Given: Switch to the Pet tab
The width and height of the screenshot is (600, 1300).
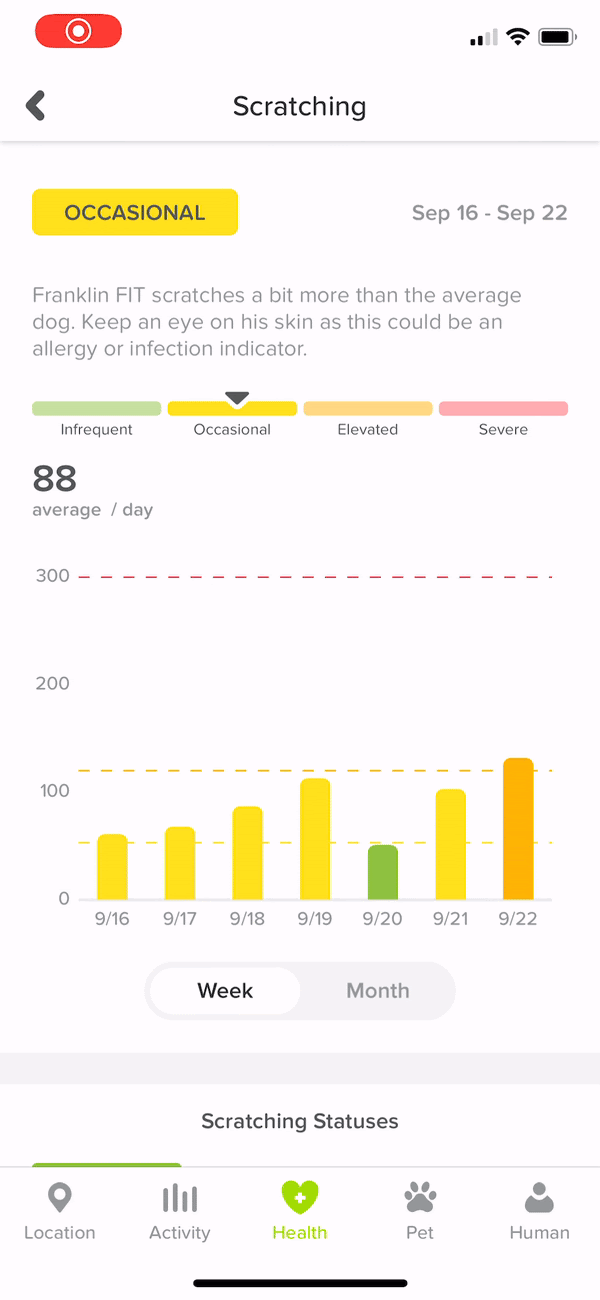Looking at the screenshot, I should pos(420,1212).
